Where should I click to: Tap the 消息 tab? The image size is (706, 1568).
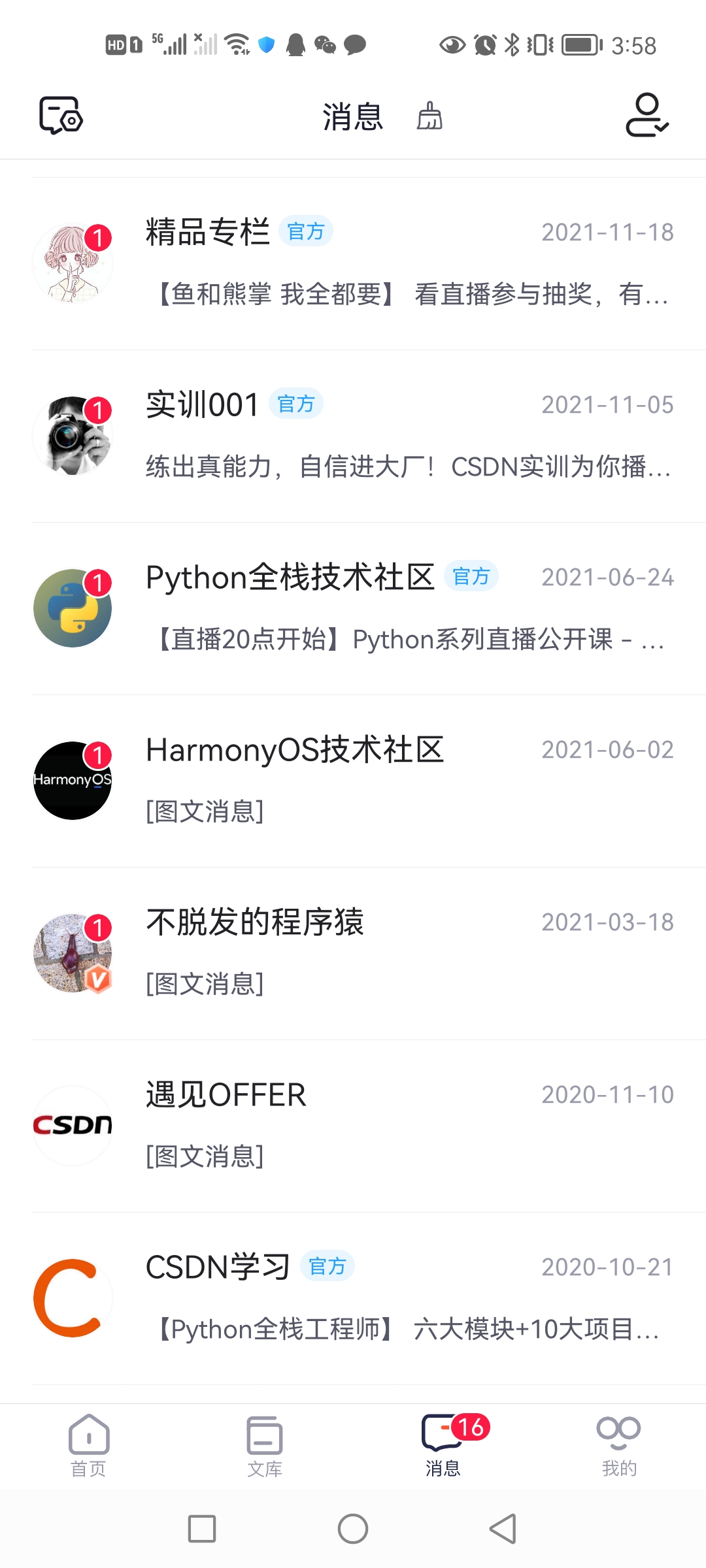point(443,1445)
